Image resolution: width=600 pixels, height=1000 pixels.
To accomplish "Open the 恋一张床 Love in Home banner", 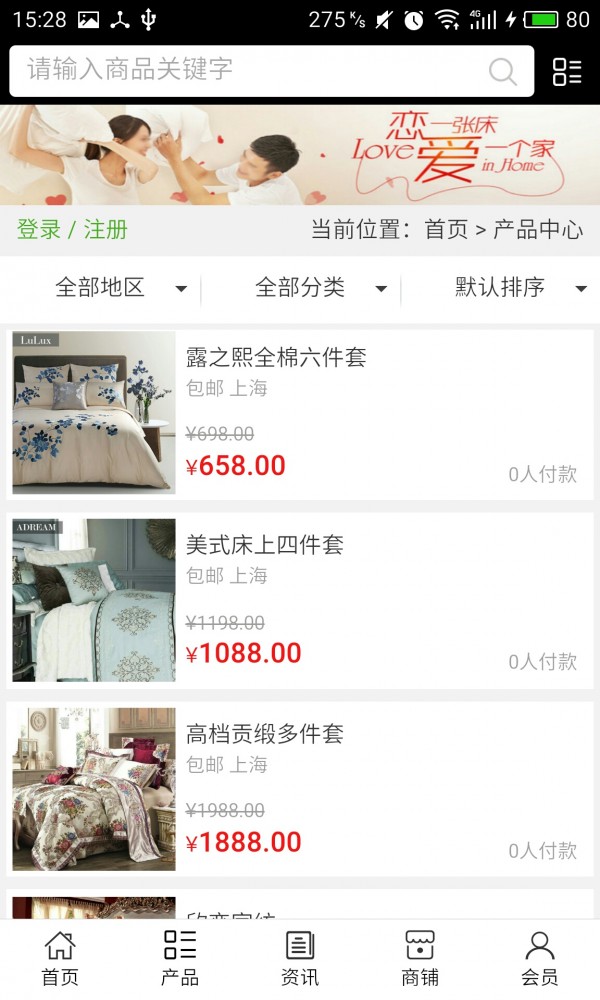I will [300, 155].
